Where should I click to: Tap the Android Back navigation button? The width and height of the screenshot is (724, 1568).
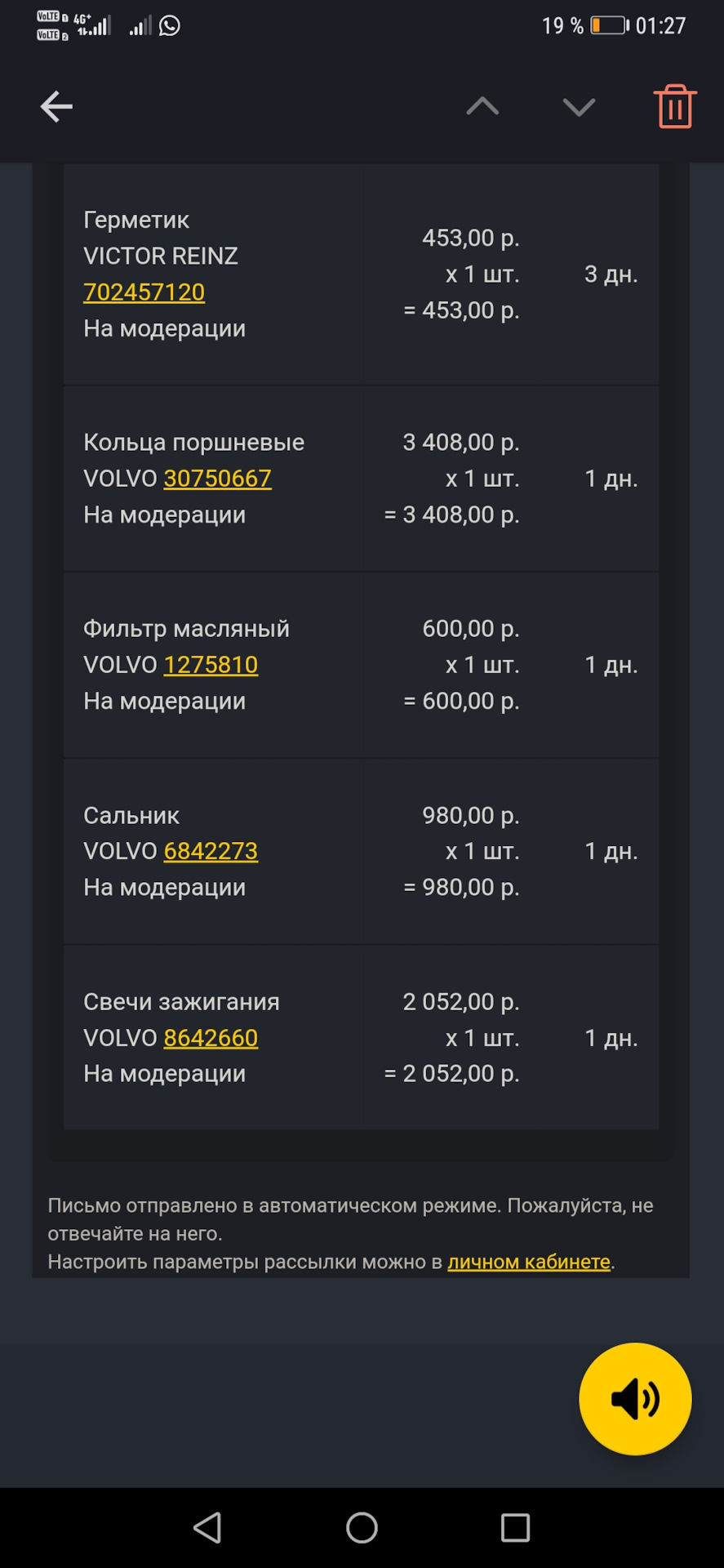pos(209,1526)
